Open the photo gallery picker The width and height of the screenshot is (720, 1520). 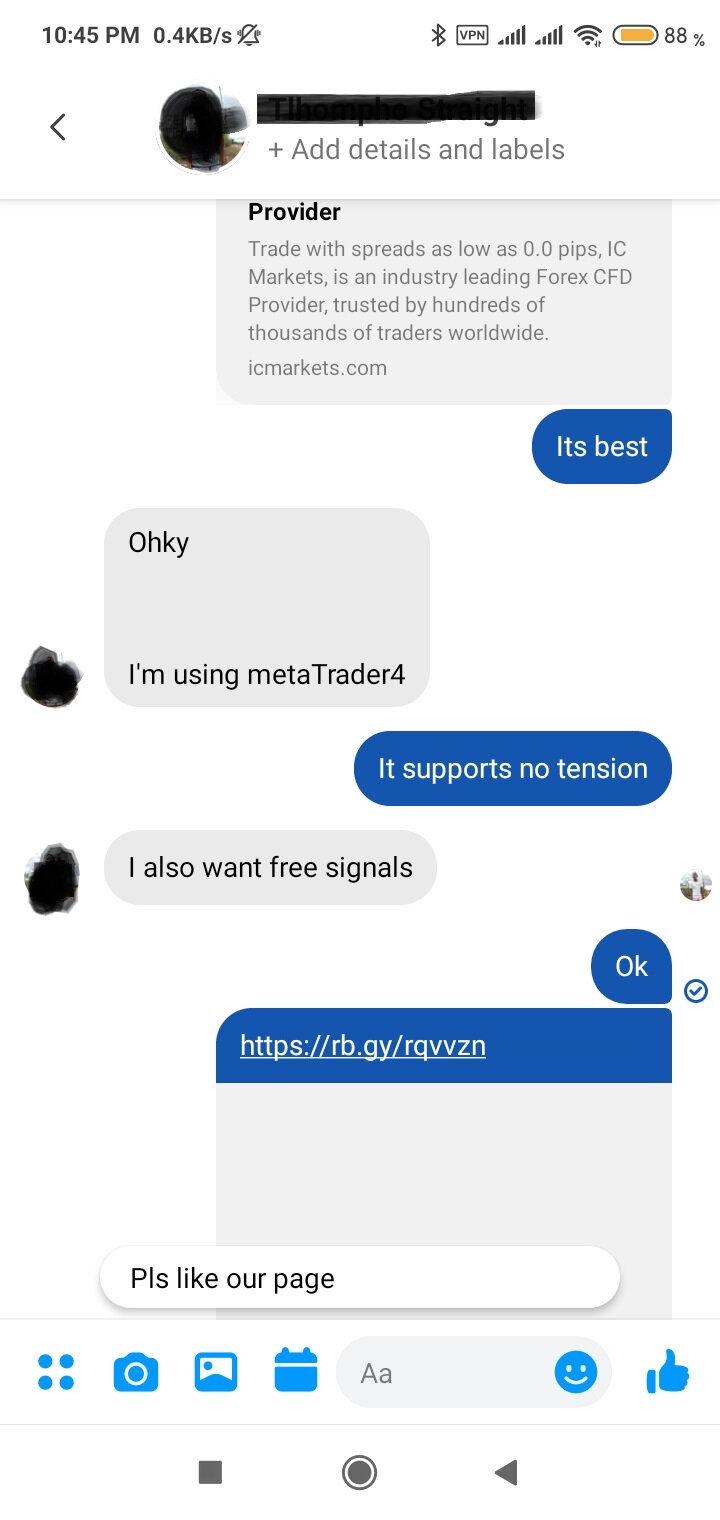(216, 1372)
